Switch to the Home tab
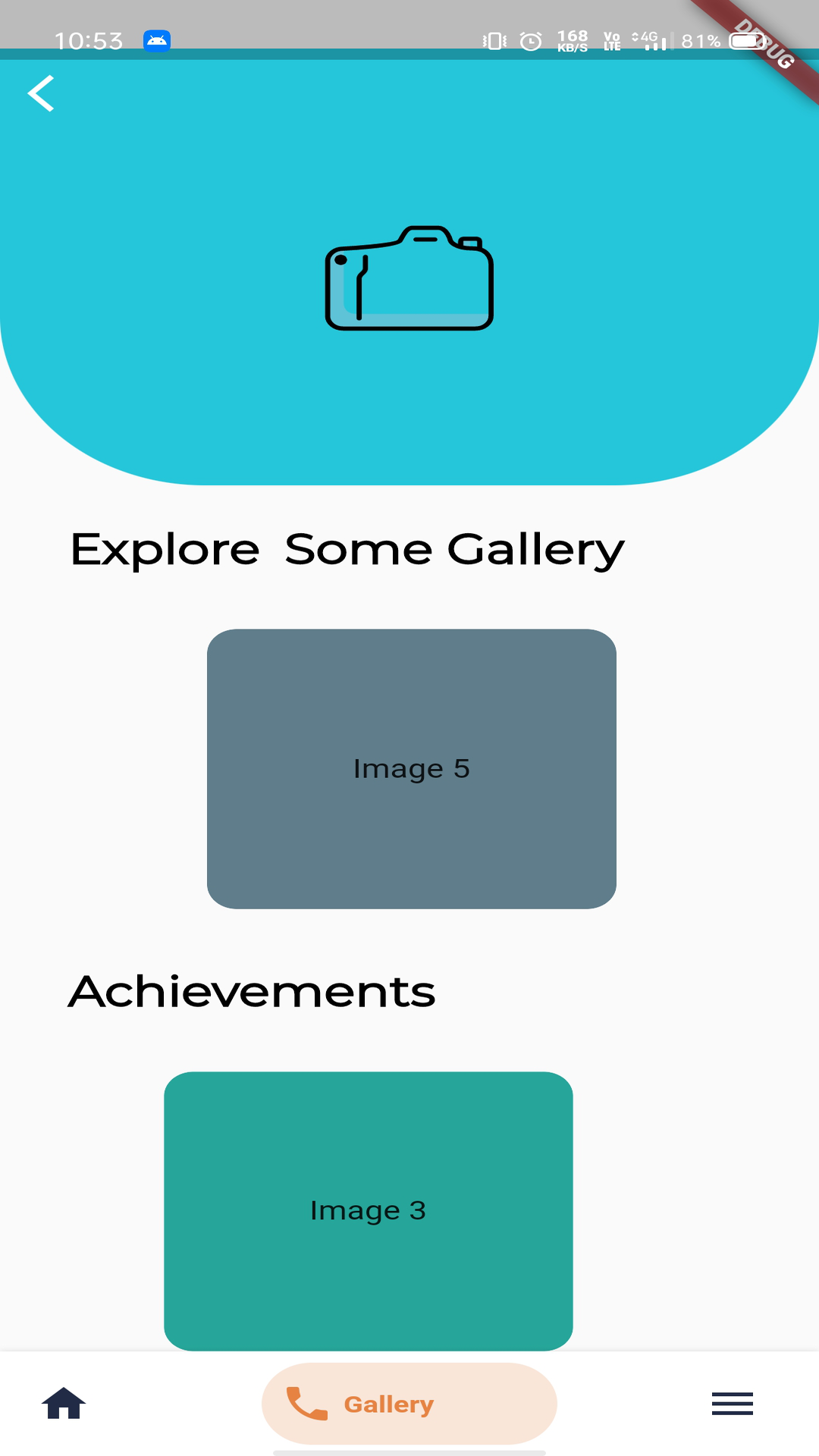This screenshot has height=1456, width=819. click(64, 1404)
